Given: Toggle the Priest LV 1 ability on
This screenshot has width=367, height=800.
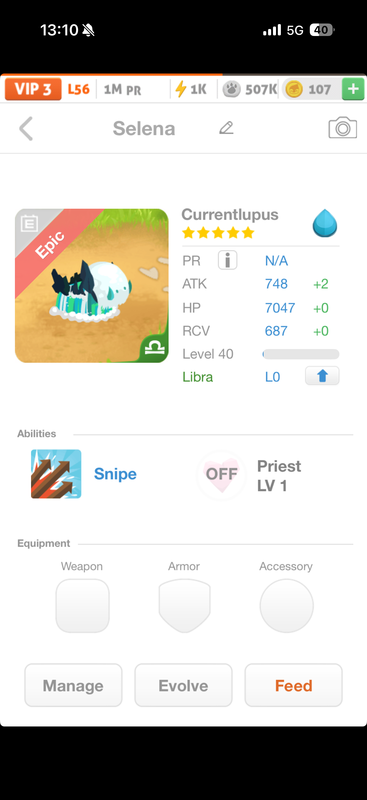Looking at the screenshot, I should pyautogui.click(x=221, y=474).
